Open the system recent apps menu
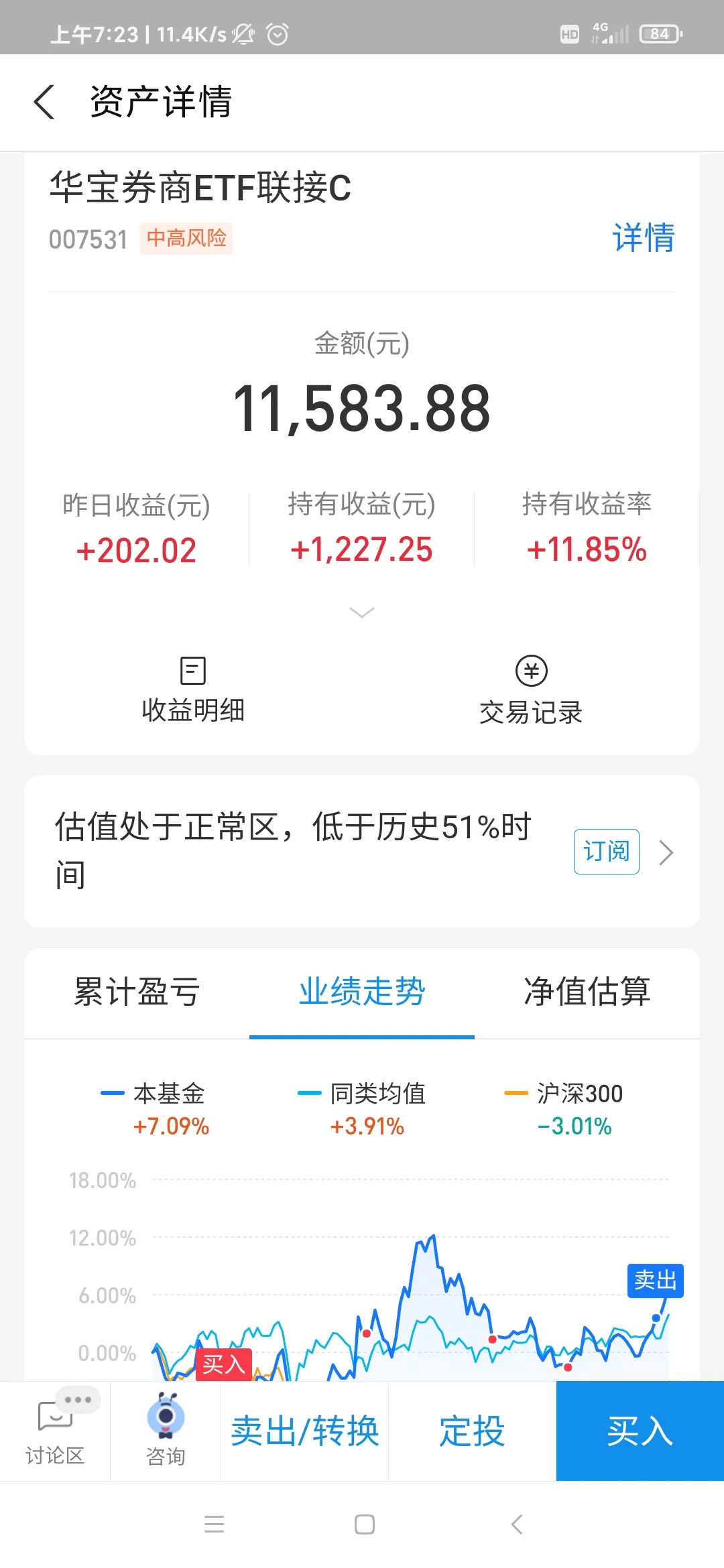The width and height of the screenshot is (724, 1568). [214, 1524]
